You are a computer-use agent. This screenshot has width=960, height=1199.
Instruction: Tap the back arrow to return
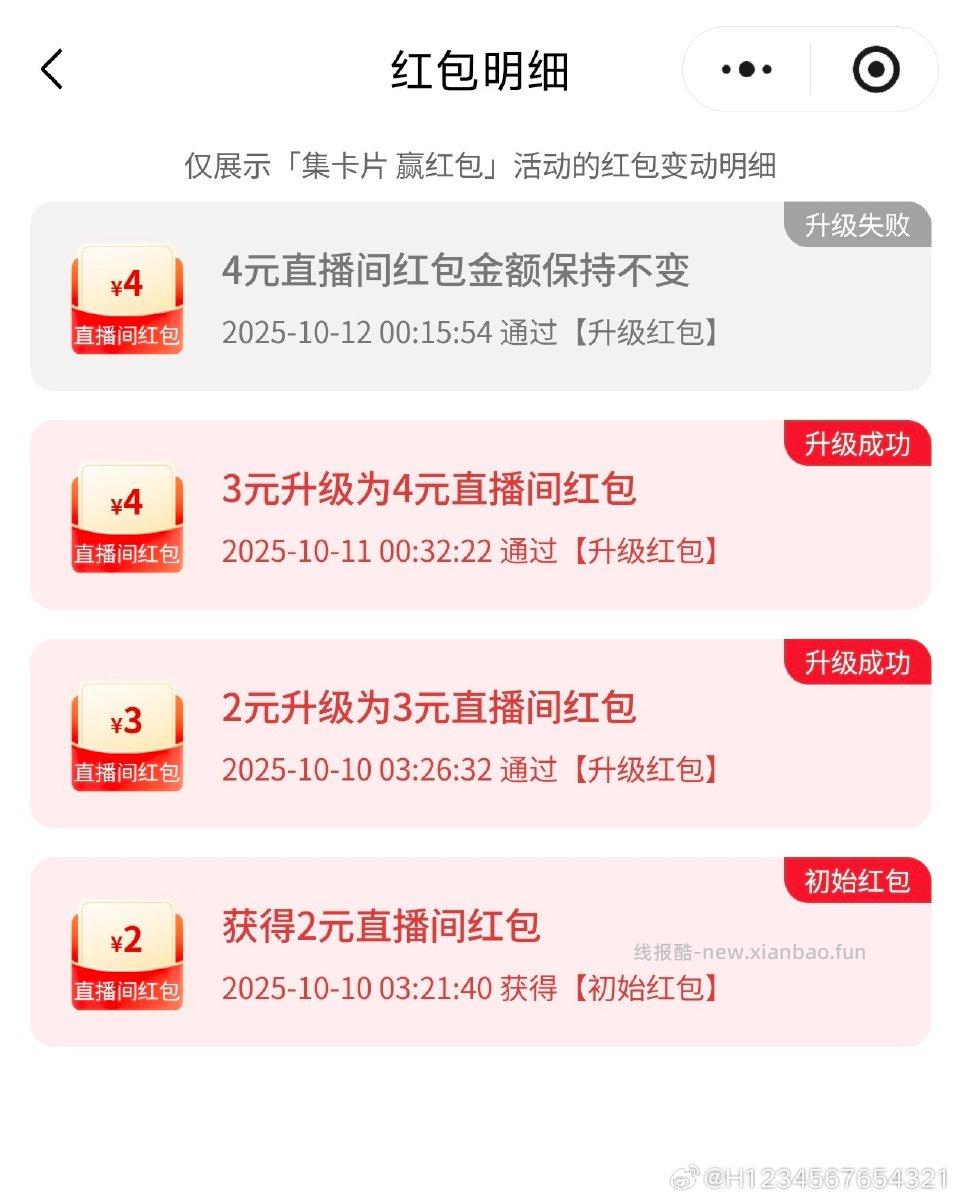click(50, 68)
